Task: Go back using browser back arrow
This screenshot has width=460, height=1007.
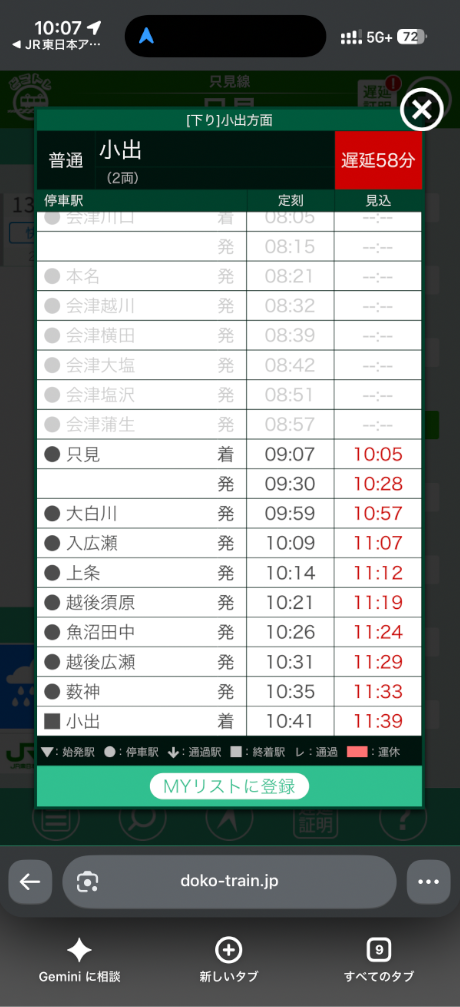Action: coord(30,882)
